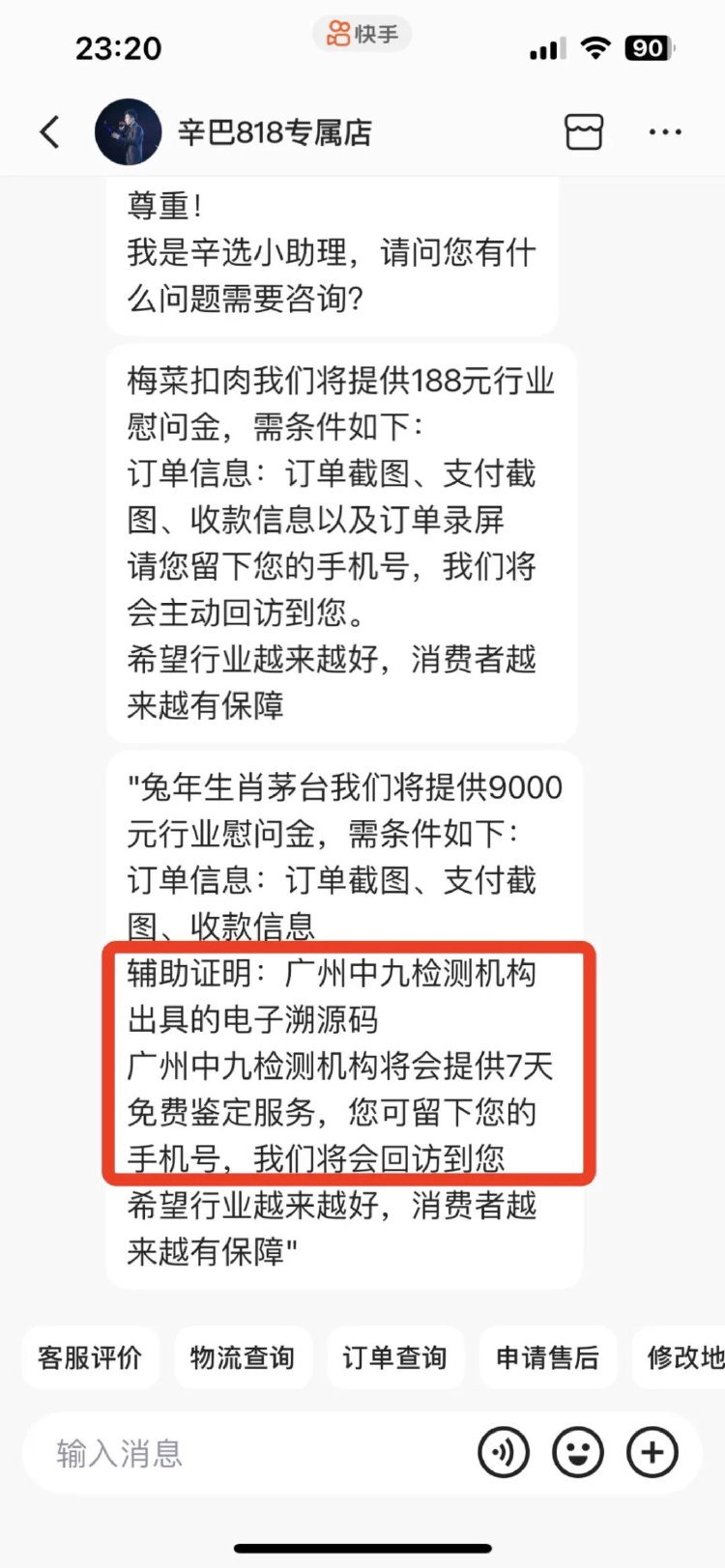Go back using the top-left arrow

point(50,132)
